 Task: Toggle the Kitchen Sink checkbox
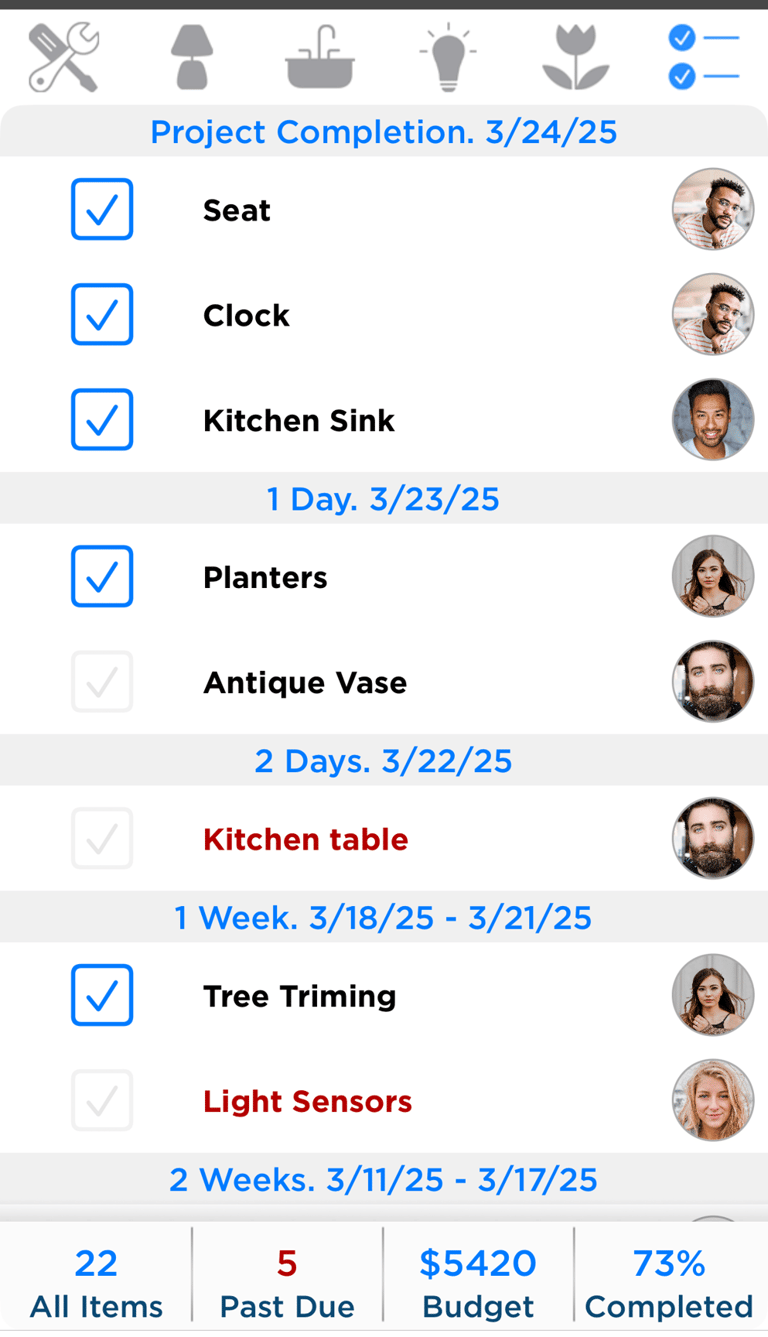point(102,419)
